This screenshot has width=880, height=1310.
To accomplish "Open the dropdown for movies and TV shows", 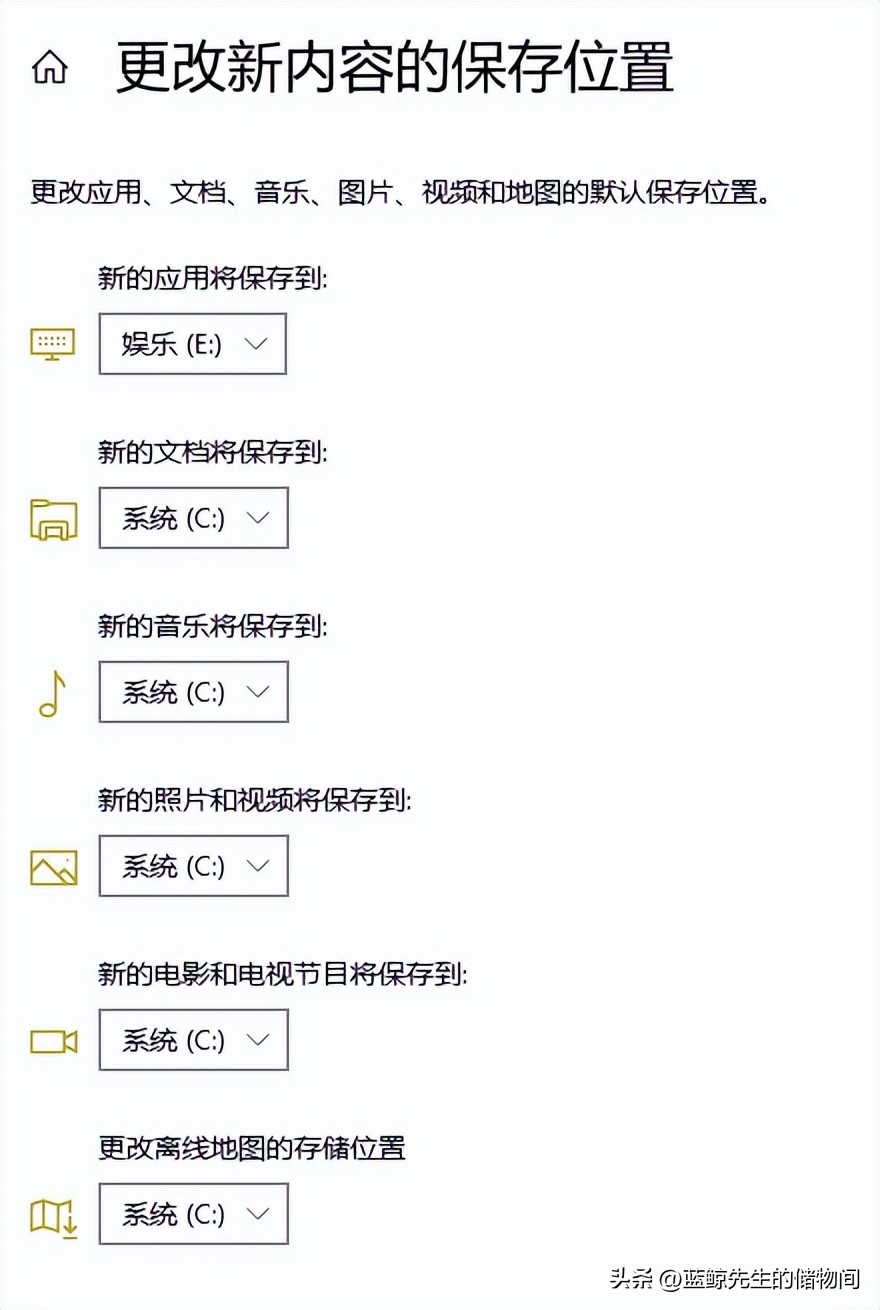I will [x=192, y=1040].
